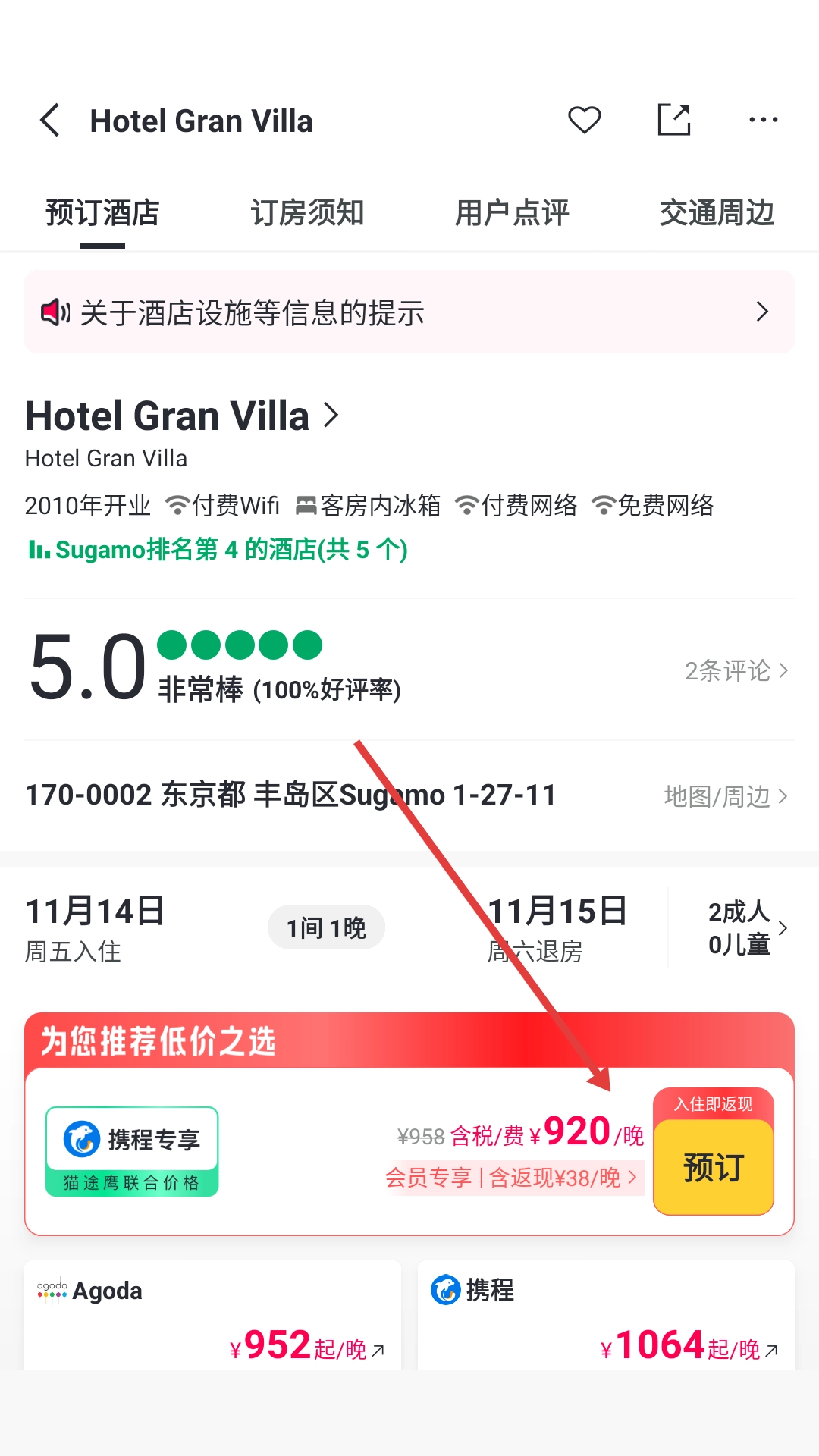
Task: Open the Agoda ¥952 price offer
Action: point(212,1316)
